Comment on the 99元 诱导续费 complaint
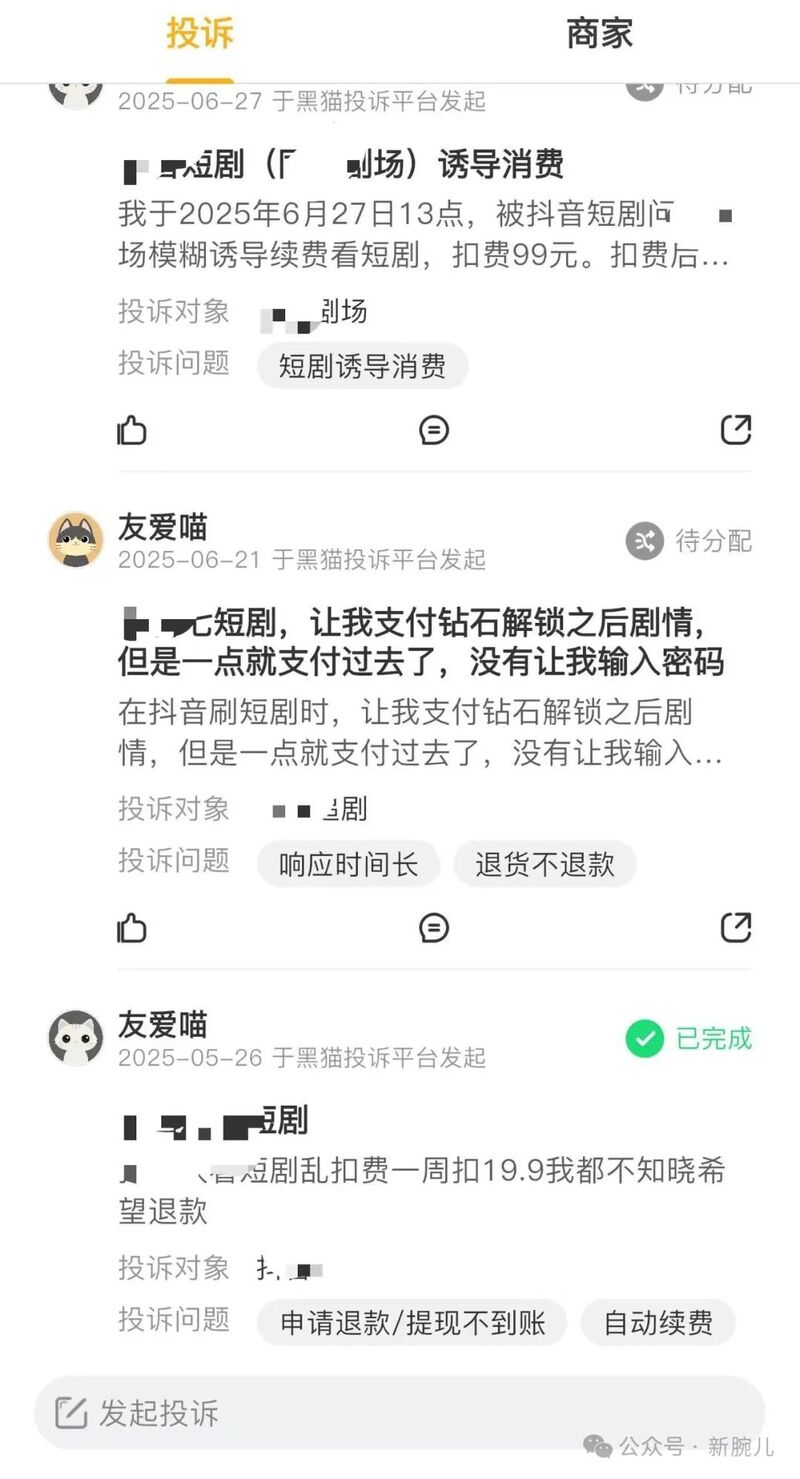This screenshot has height=1479, width=800. [x=433, y=430]
